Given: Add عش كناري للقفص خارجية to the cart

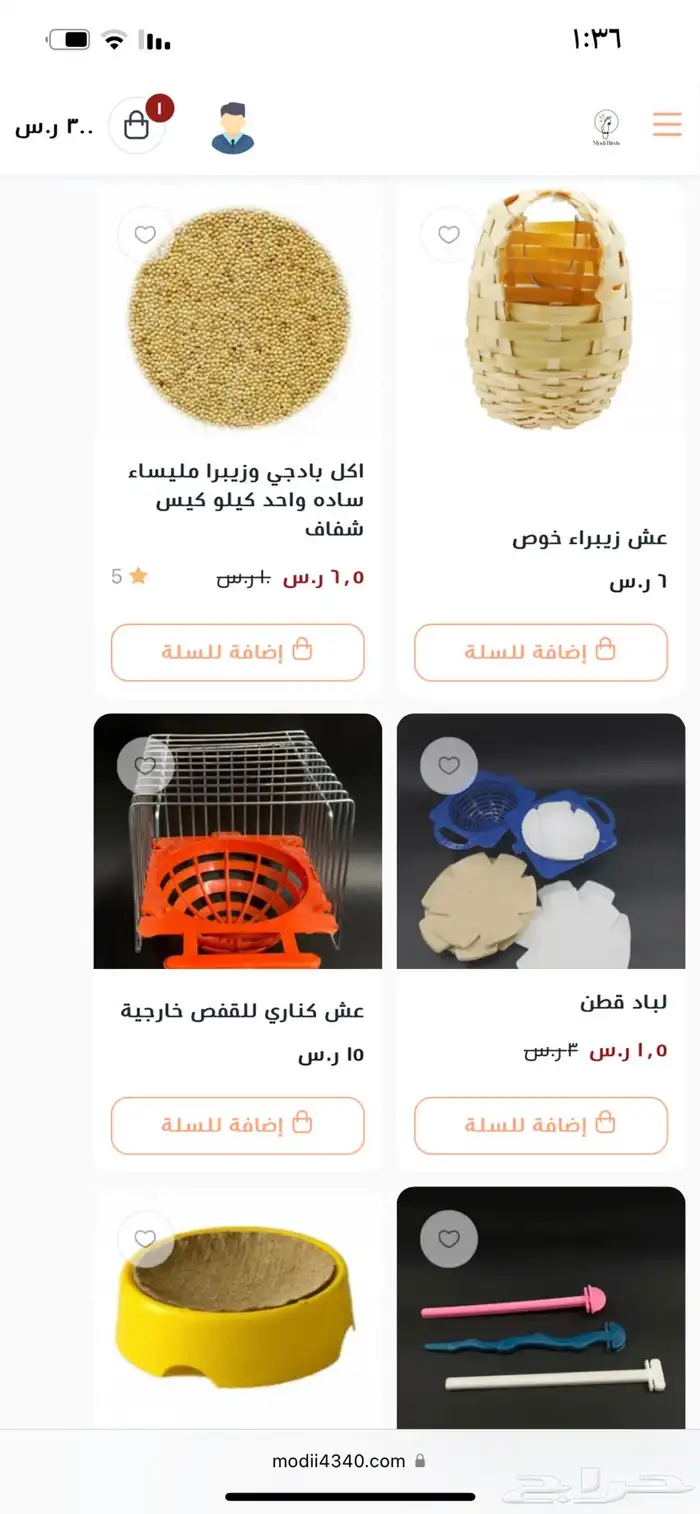Looking at the screenshot, I should (x=237, y=1125).
